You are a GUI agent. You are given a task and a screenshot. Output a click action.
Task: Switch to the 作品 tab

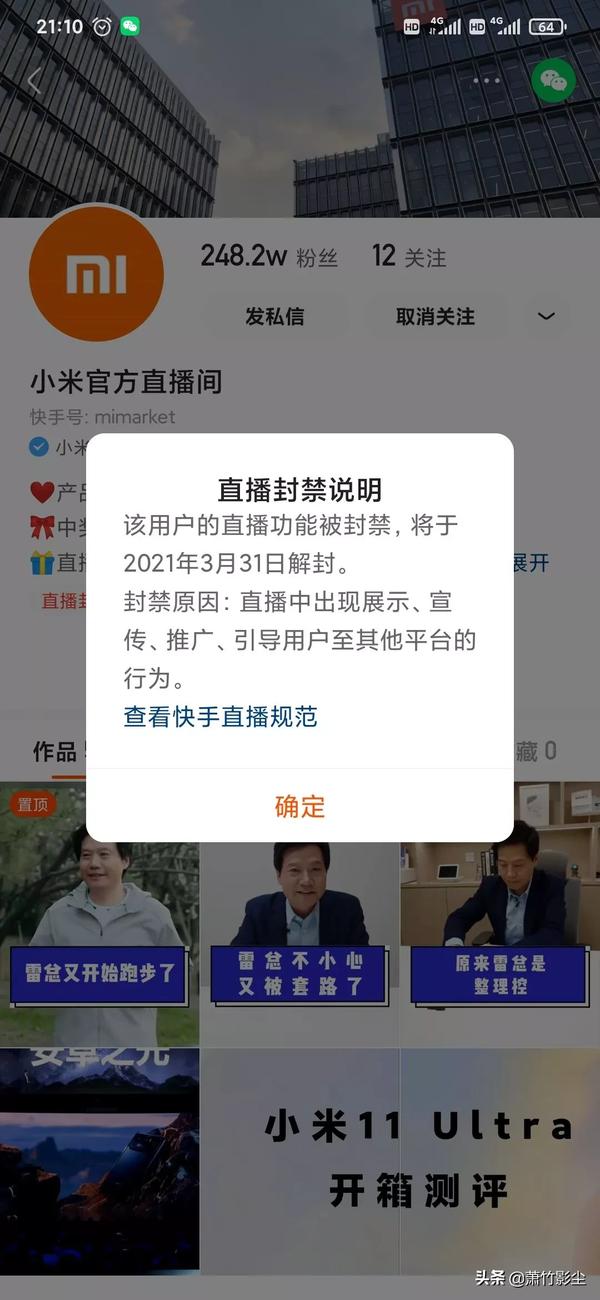[x=56, y=752]
